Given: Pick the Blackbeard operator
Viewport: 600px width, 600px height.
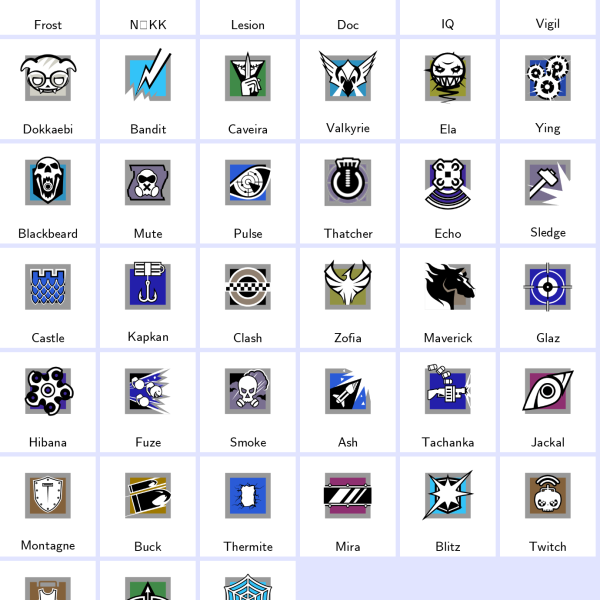Looking at the screenshot, I should coord(48,192).
